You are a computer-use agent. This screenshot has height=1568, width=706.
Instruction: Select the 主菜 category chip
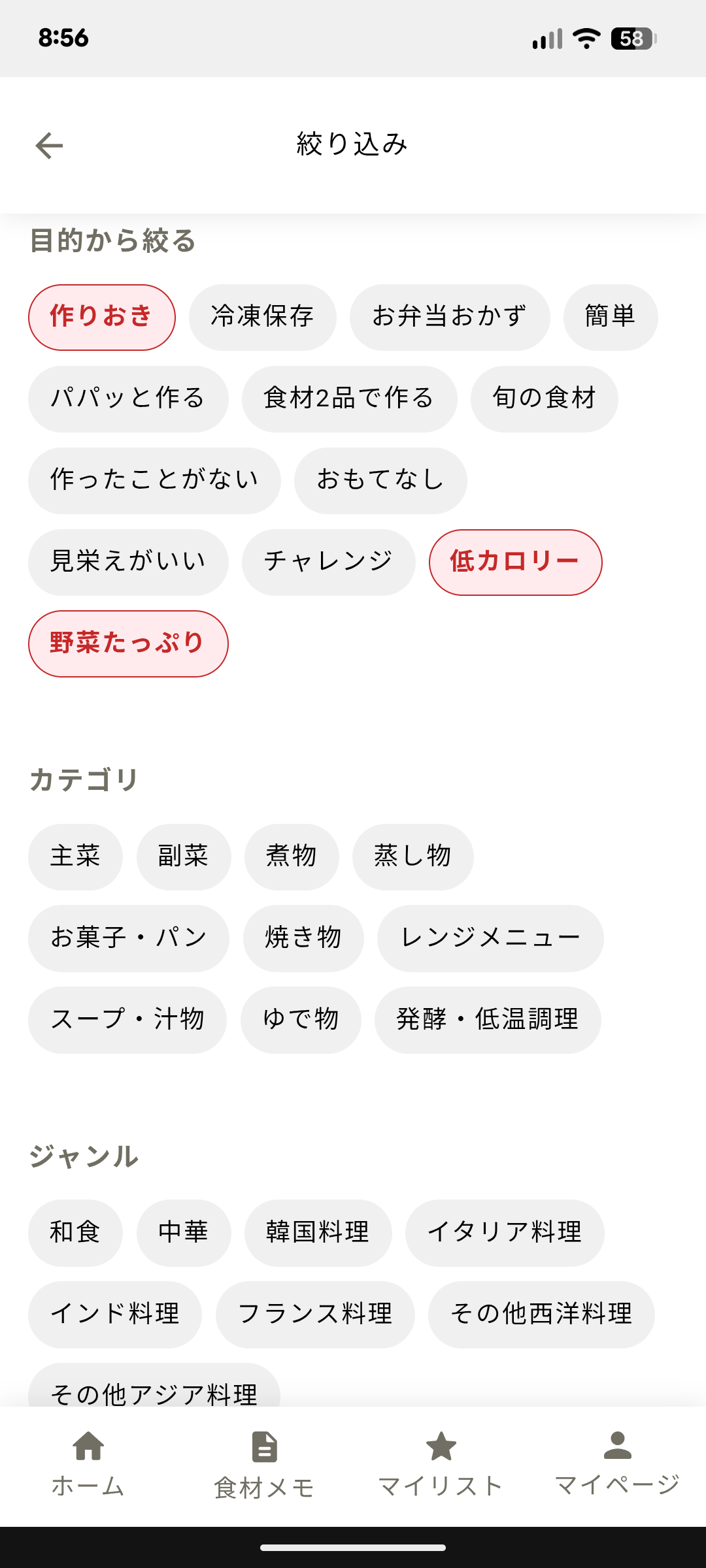[75, 857]
